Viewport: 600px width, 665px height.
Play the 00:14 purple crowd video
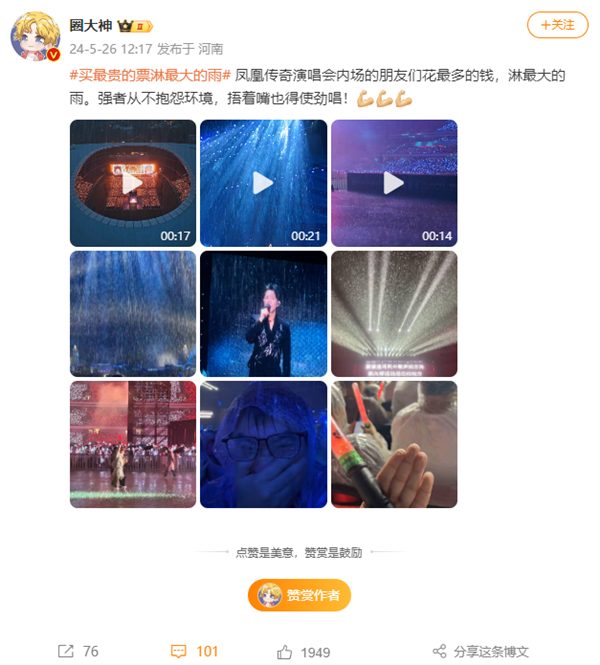point(394,183)
